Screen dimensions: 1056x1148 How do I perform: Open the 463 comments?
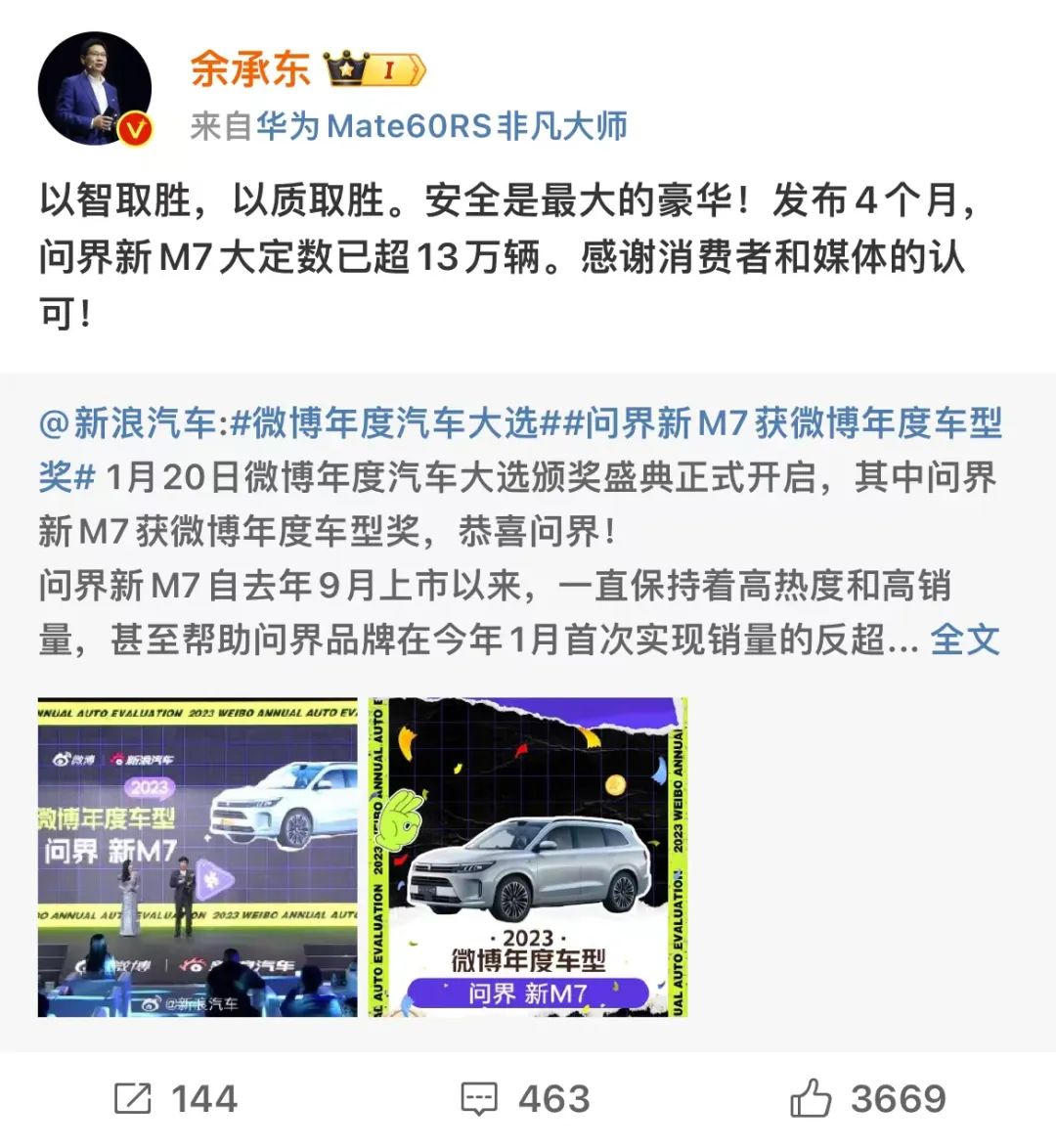526,1098
